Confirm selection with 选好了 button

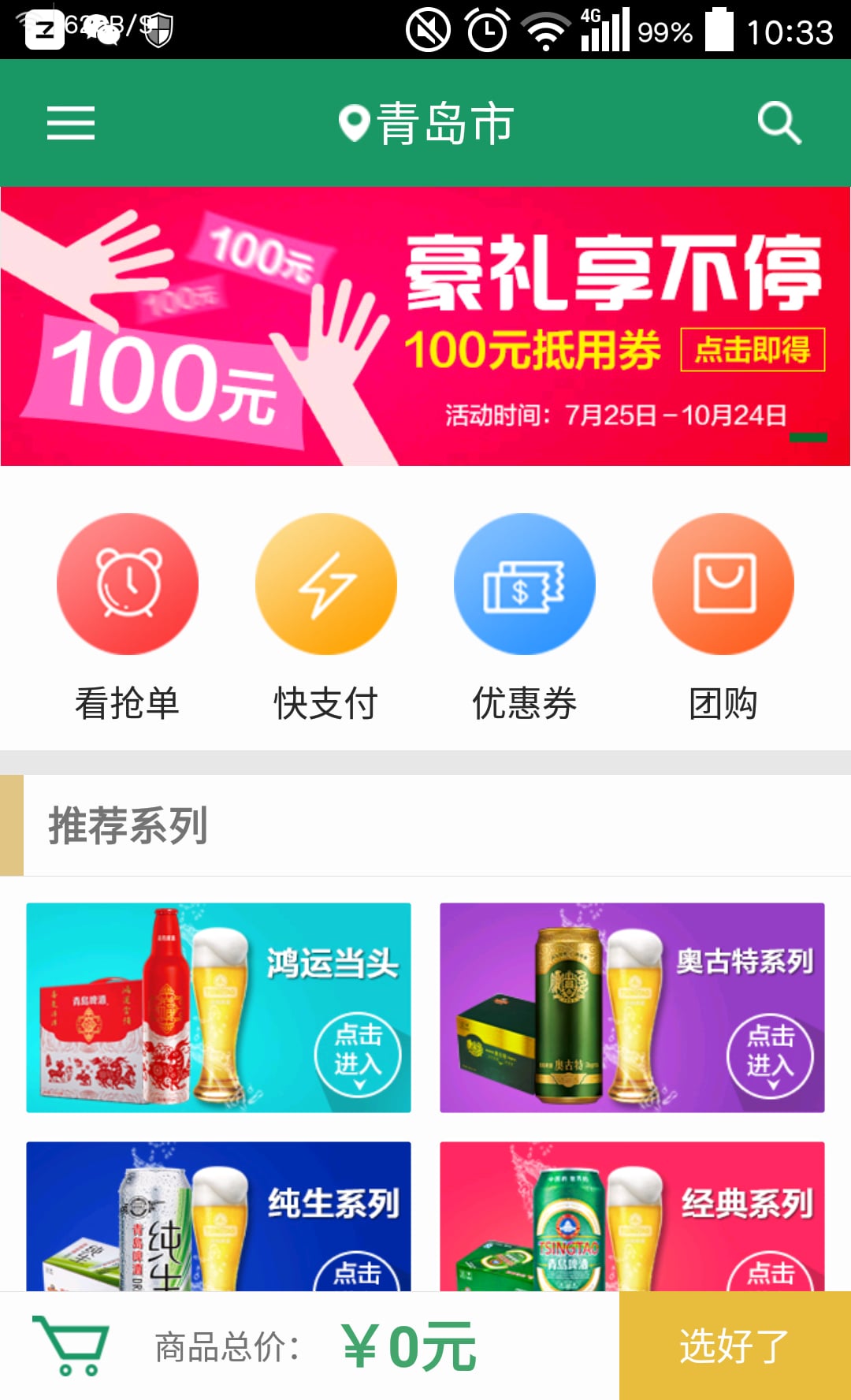(734, 1345)
